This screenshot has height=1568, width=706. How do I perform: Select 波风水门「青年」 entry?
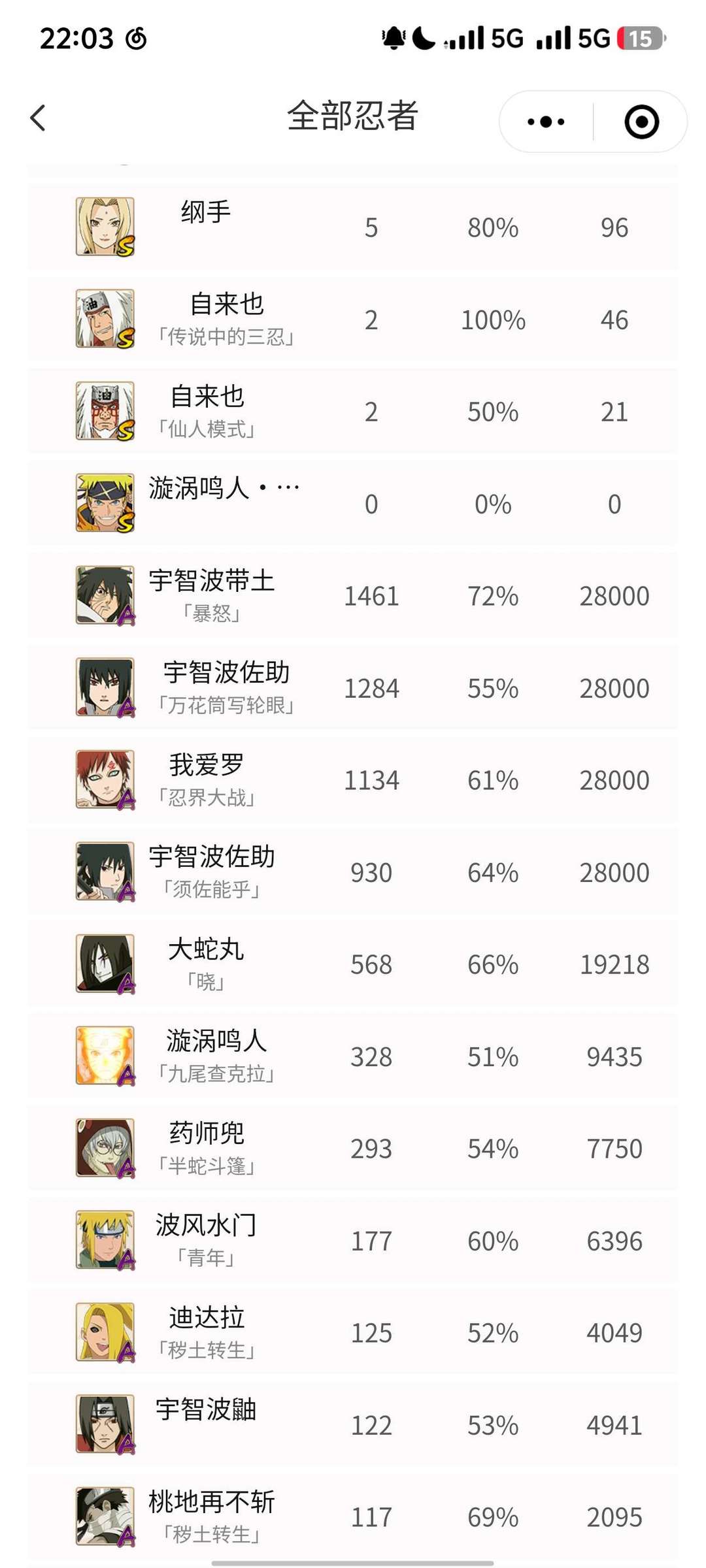pyautogui.click(x=353, y=1240)
